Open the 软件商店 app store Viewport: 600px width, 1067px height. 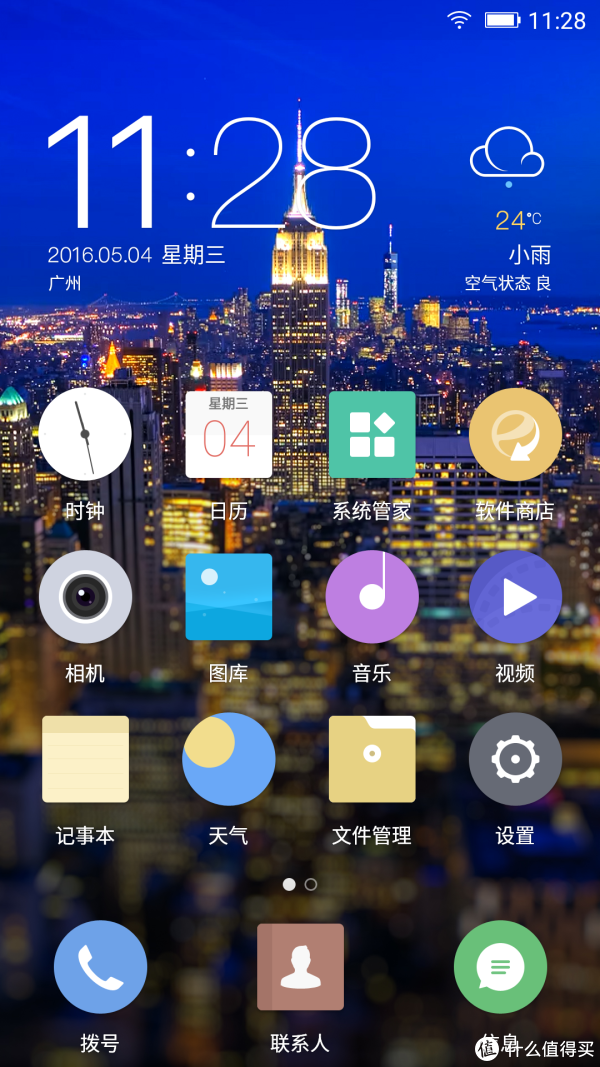[x=515, y=434]
